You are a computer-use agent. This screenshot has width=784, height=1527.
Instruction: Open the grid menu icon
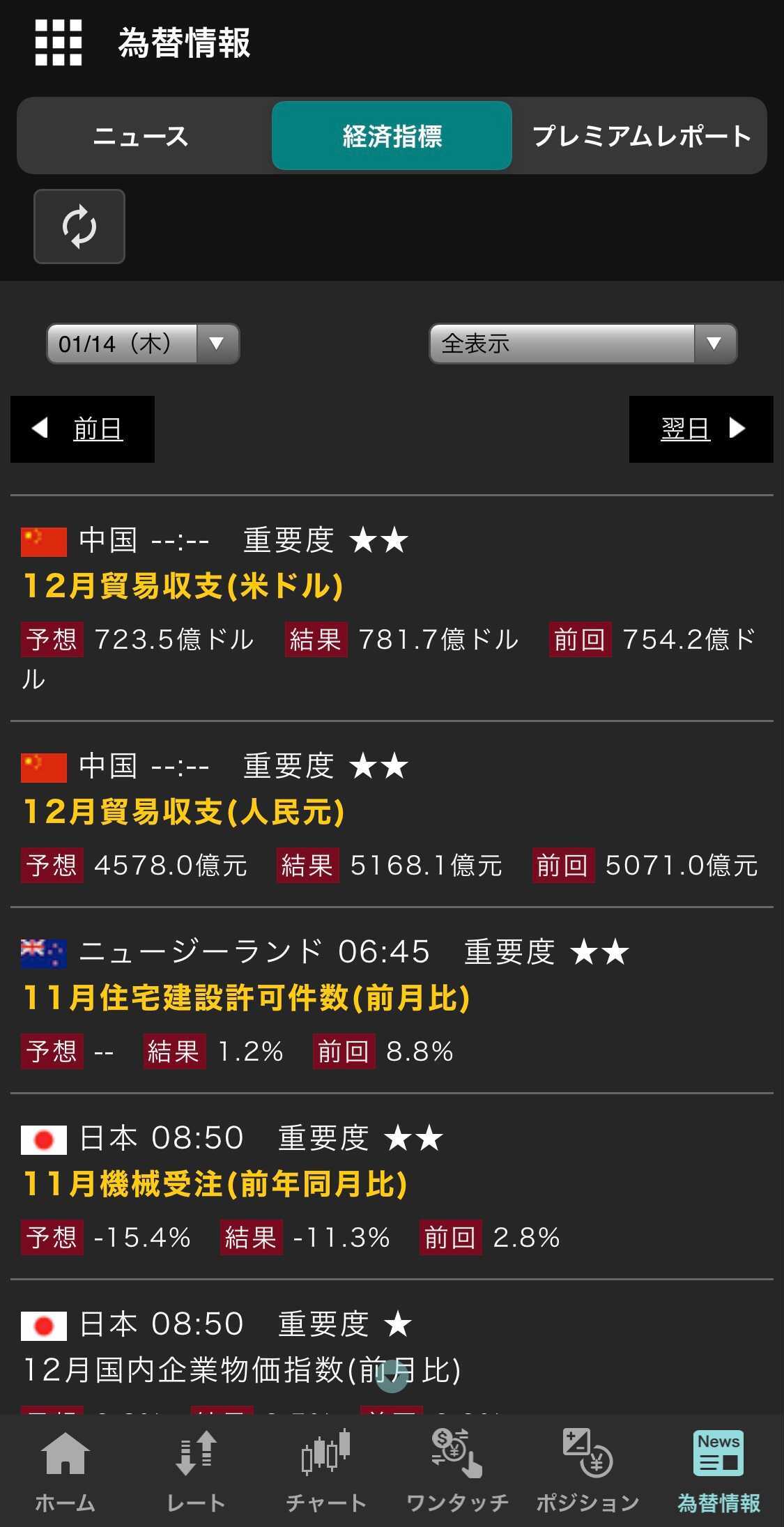[x=59, y=43]
